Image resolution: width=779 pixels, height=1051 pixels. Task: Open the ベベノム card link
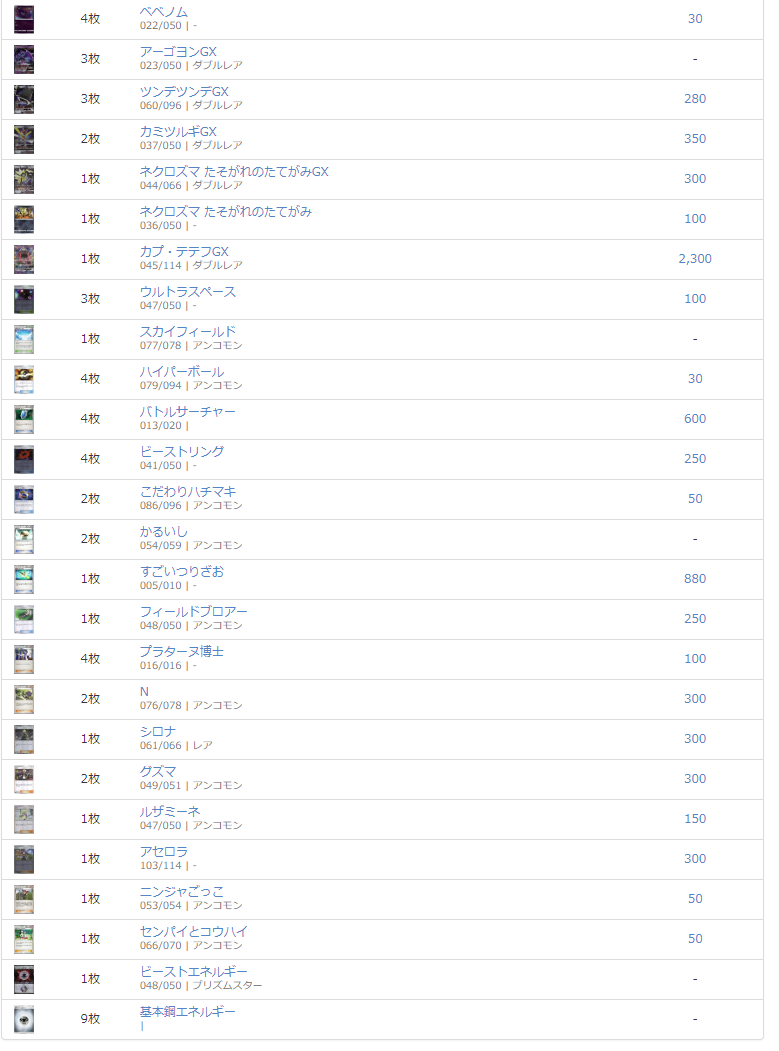click(x=163, y=12)
